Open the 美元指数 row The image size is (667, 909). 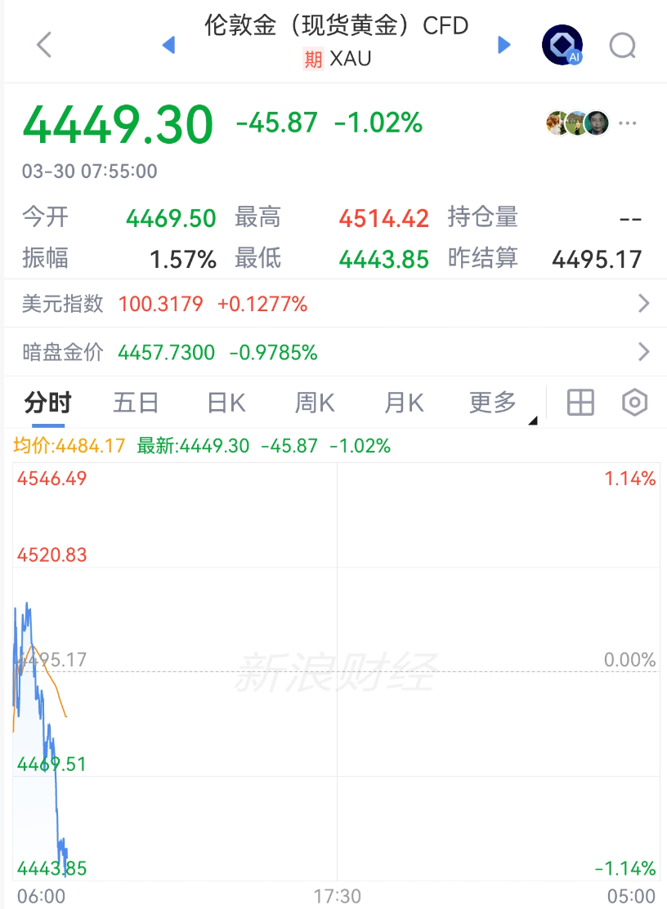(333, 303)
